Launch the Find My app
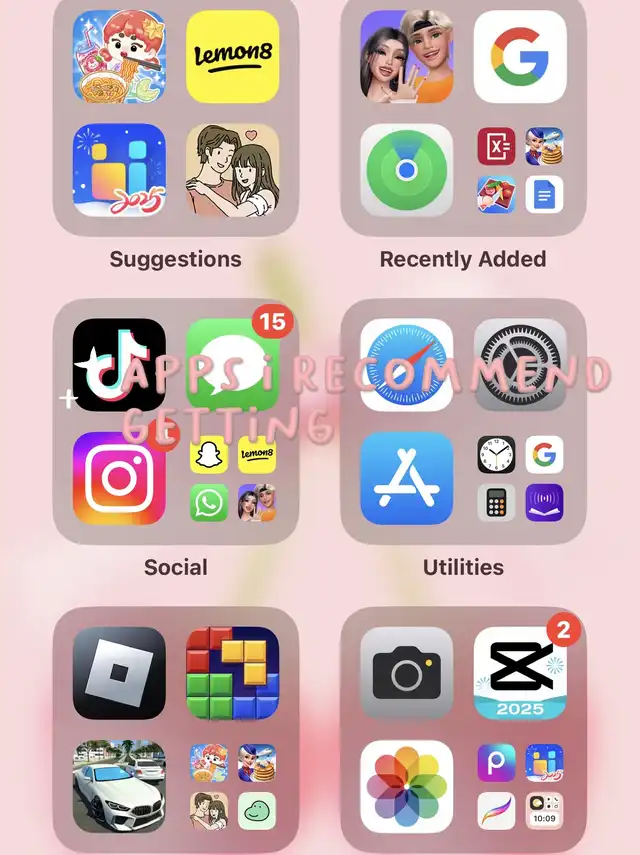The image size is (640, 855). [x=407, y=170]
